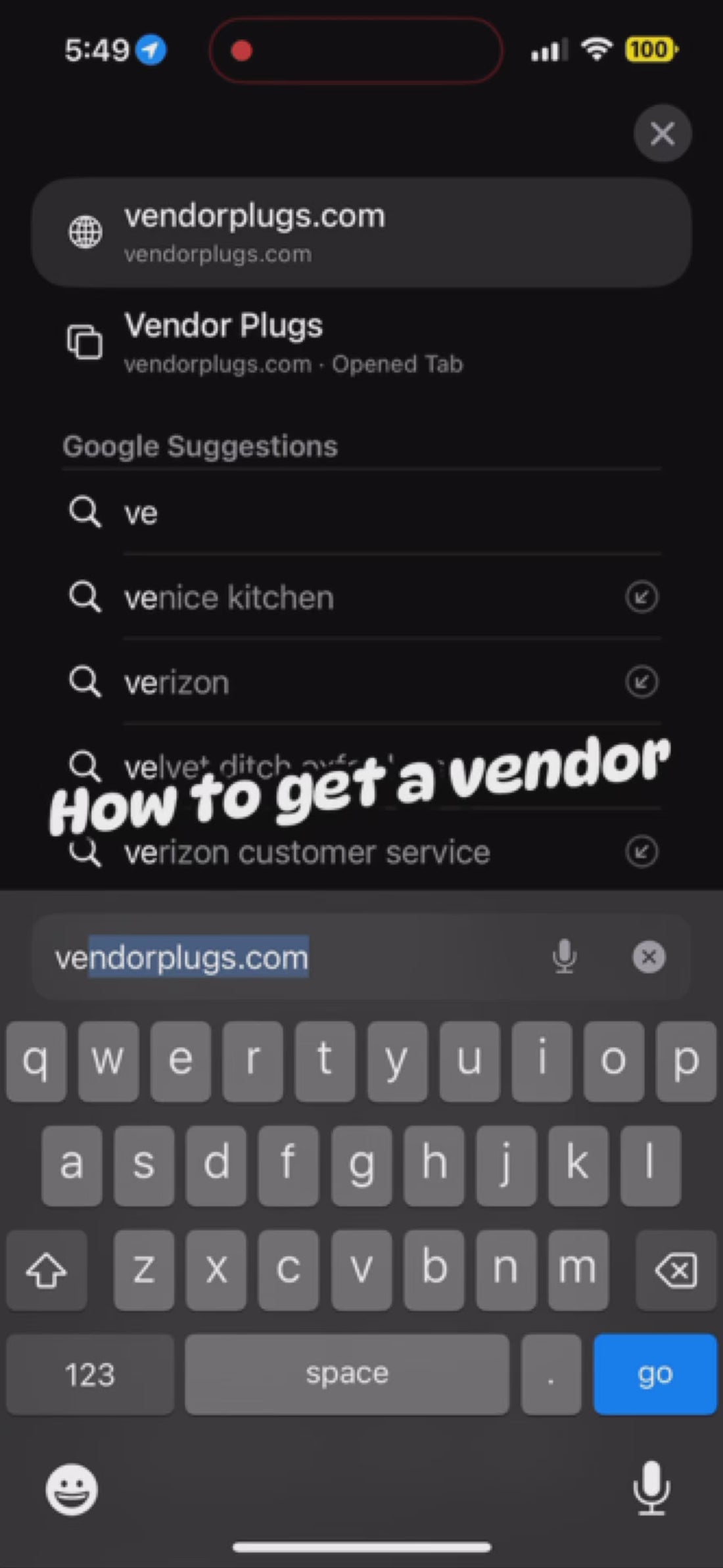Tap the backspace key
723x1568 pixels.
click(676, 1270)
